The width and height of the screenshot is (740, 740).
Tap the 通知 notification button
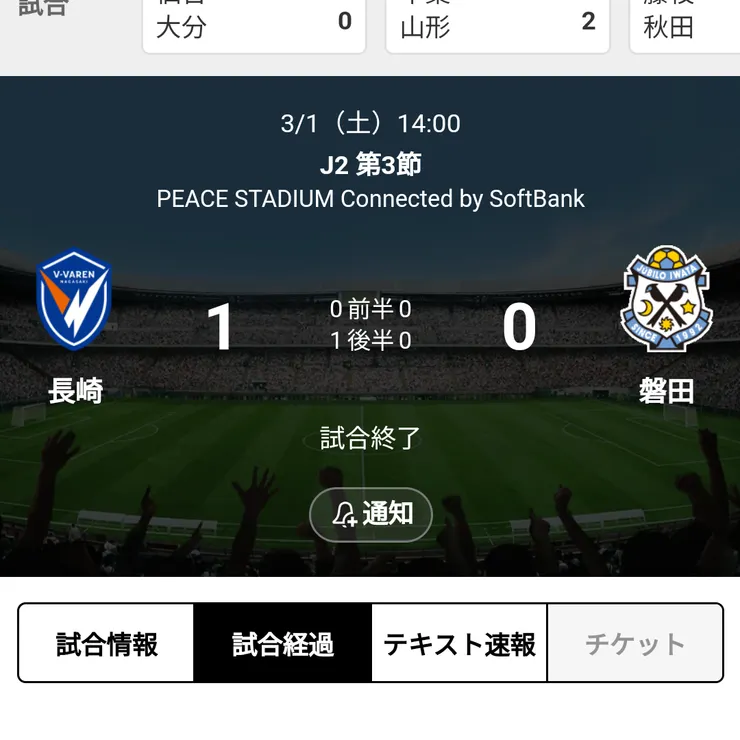(x=371, y=515)
